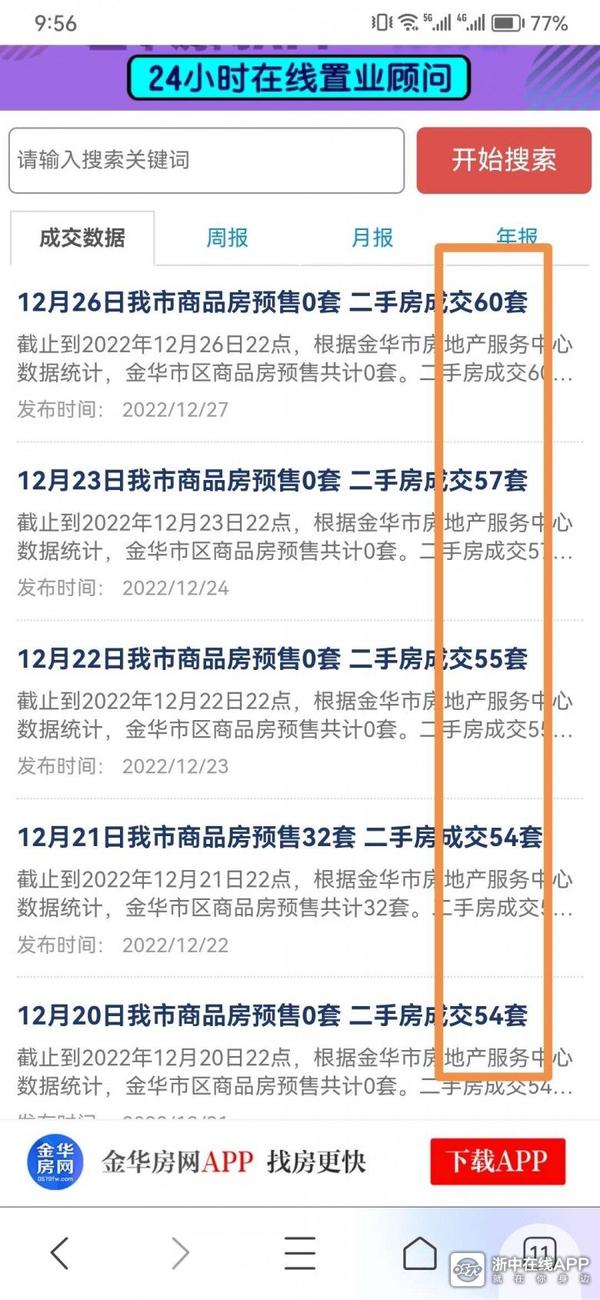The image size is (600, 1300).
Task: Tap the search keyword input field
Action: [x=206, y=160]
